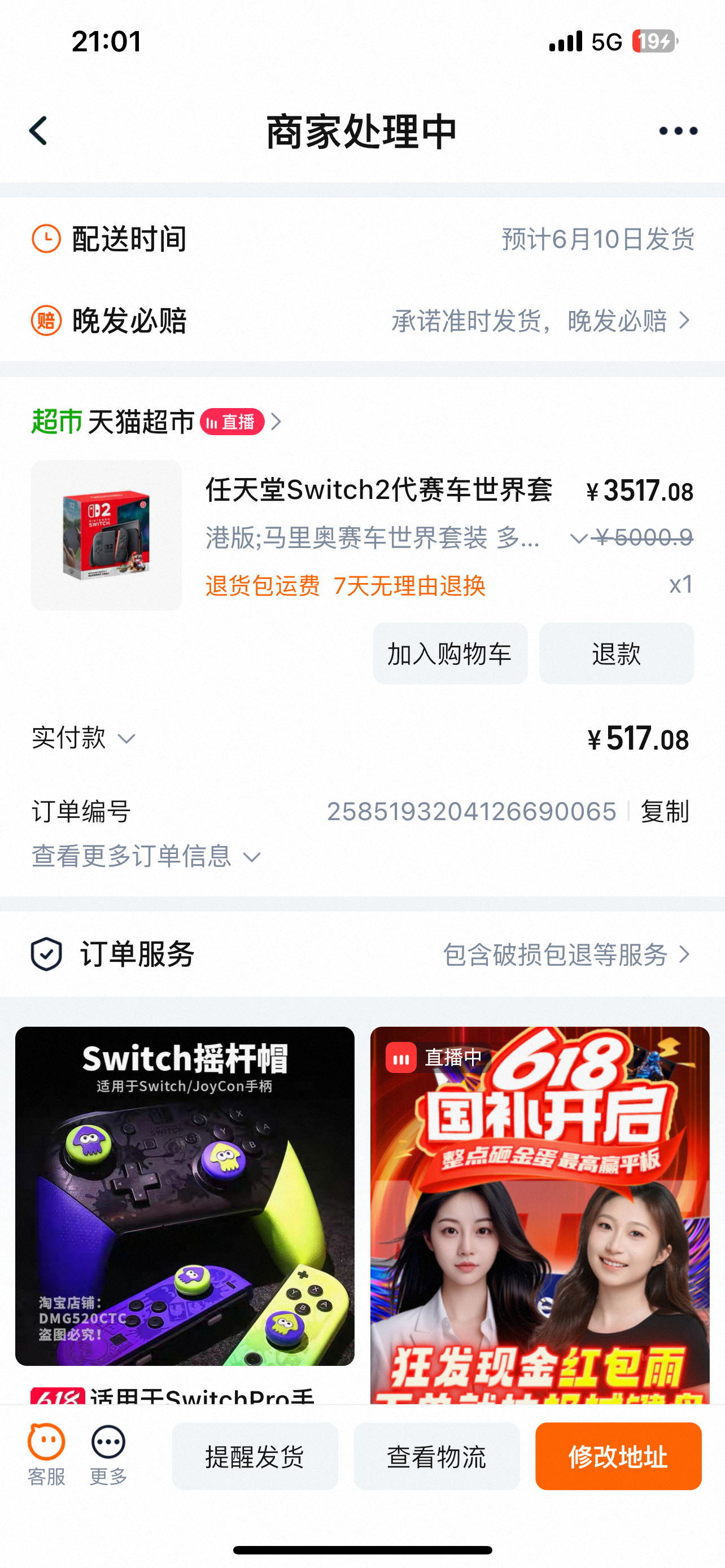The height and width of the screenshot is (1568, 725).
Task: View logistics with 查看物流
Action: click(x=436, y=1457)
